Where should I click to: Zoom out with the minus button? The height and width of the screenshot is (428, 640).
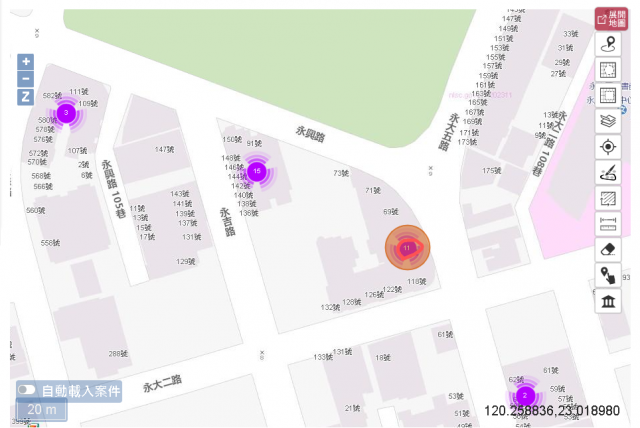(x=26, y=78)
